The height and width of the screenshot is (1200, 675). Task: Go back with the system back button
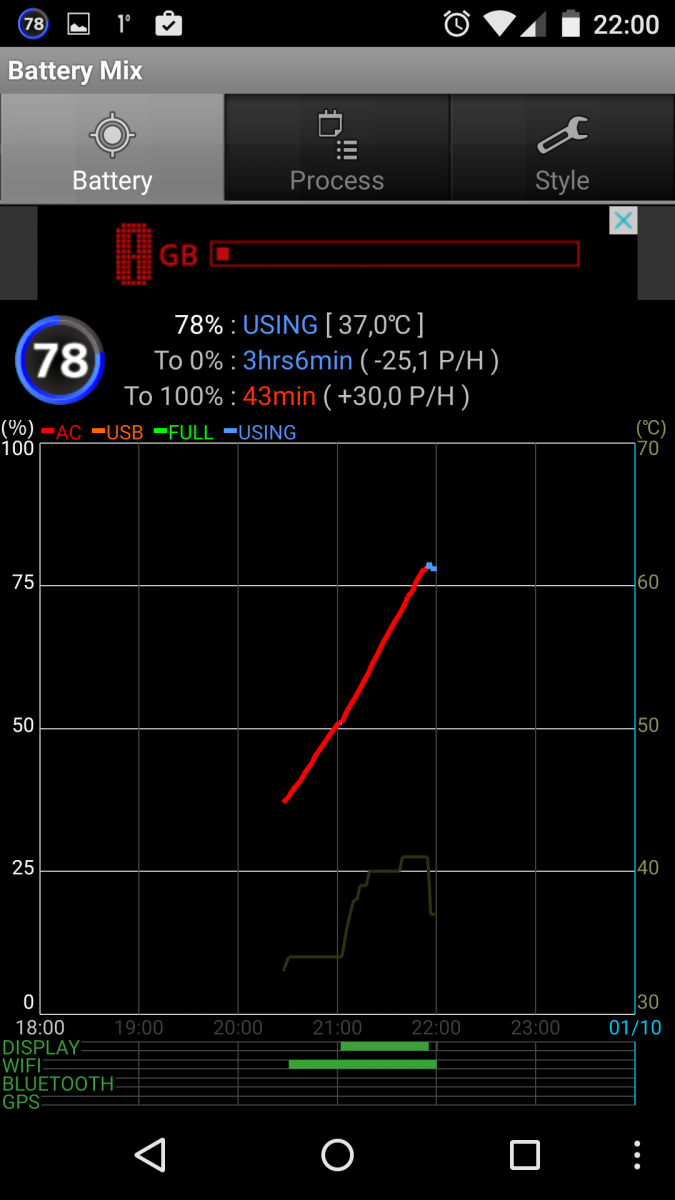pos(150,1155)
